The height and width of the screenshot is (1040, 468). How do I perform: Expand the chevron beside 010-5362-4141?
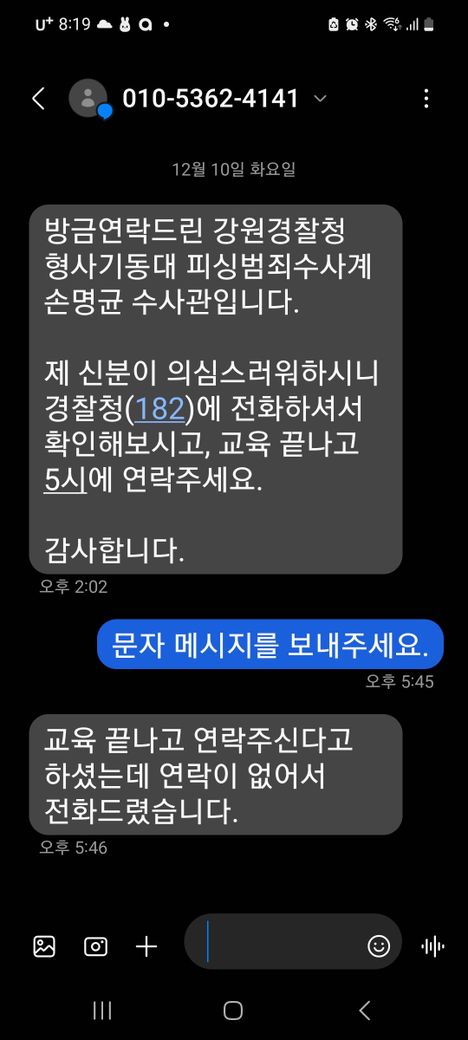[320, 99]
